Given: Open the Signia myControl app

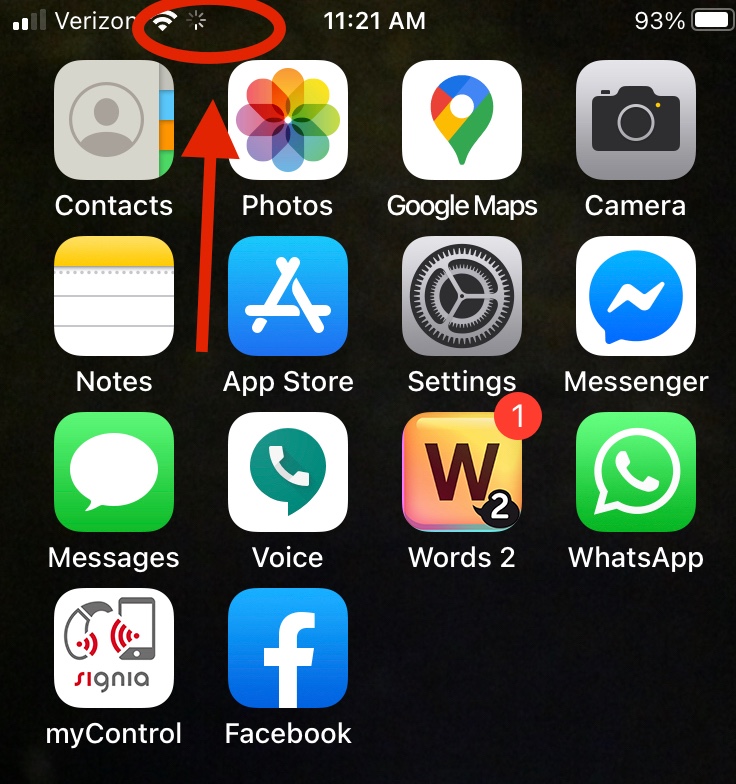Looking at the screenshot, I should pyautogui.click(x=114, y=648).
